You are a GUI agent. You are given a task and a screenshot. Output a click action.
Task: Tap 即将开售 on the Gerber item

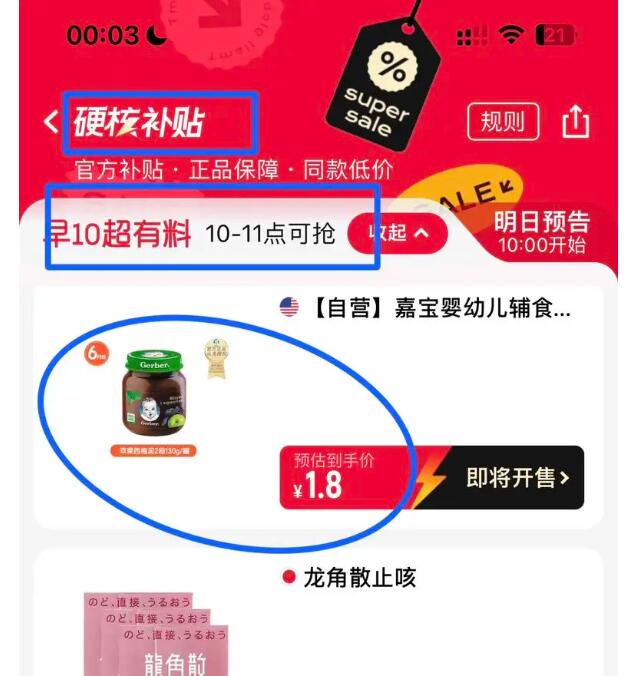[517, 478]
